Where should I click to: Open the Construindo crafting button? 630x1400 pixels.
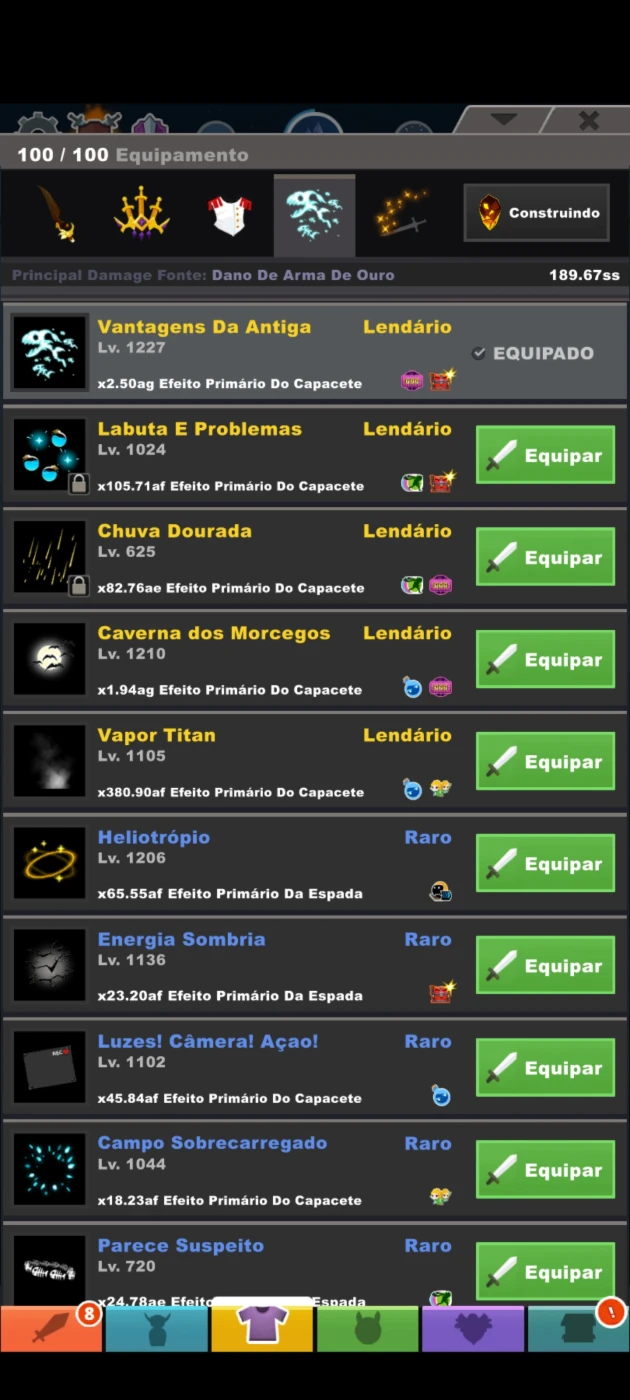click(x=536, y=212)
